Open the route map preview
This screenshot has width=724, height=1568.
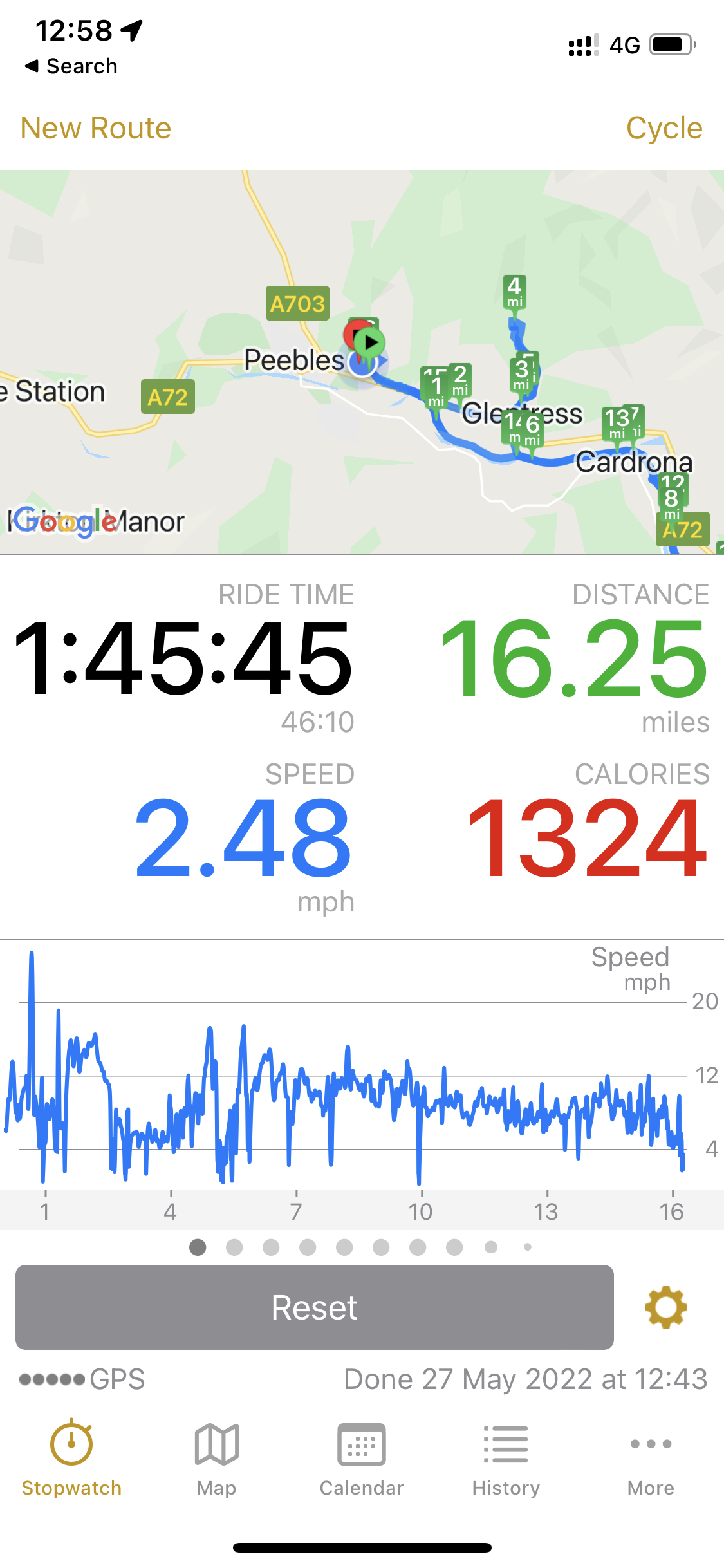coord(362,362)
